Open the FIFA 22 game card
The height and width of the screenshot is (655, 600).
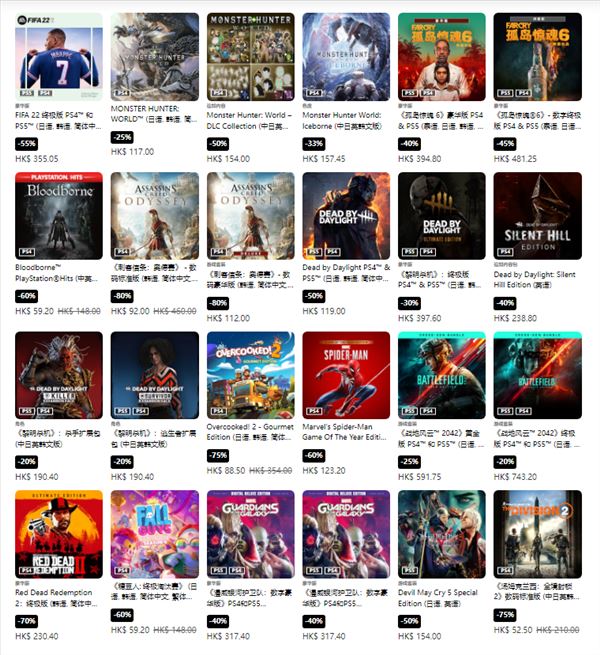coord(58,56)
